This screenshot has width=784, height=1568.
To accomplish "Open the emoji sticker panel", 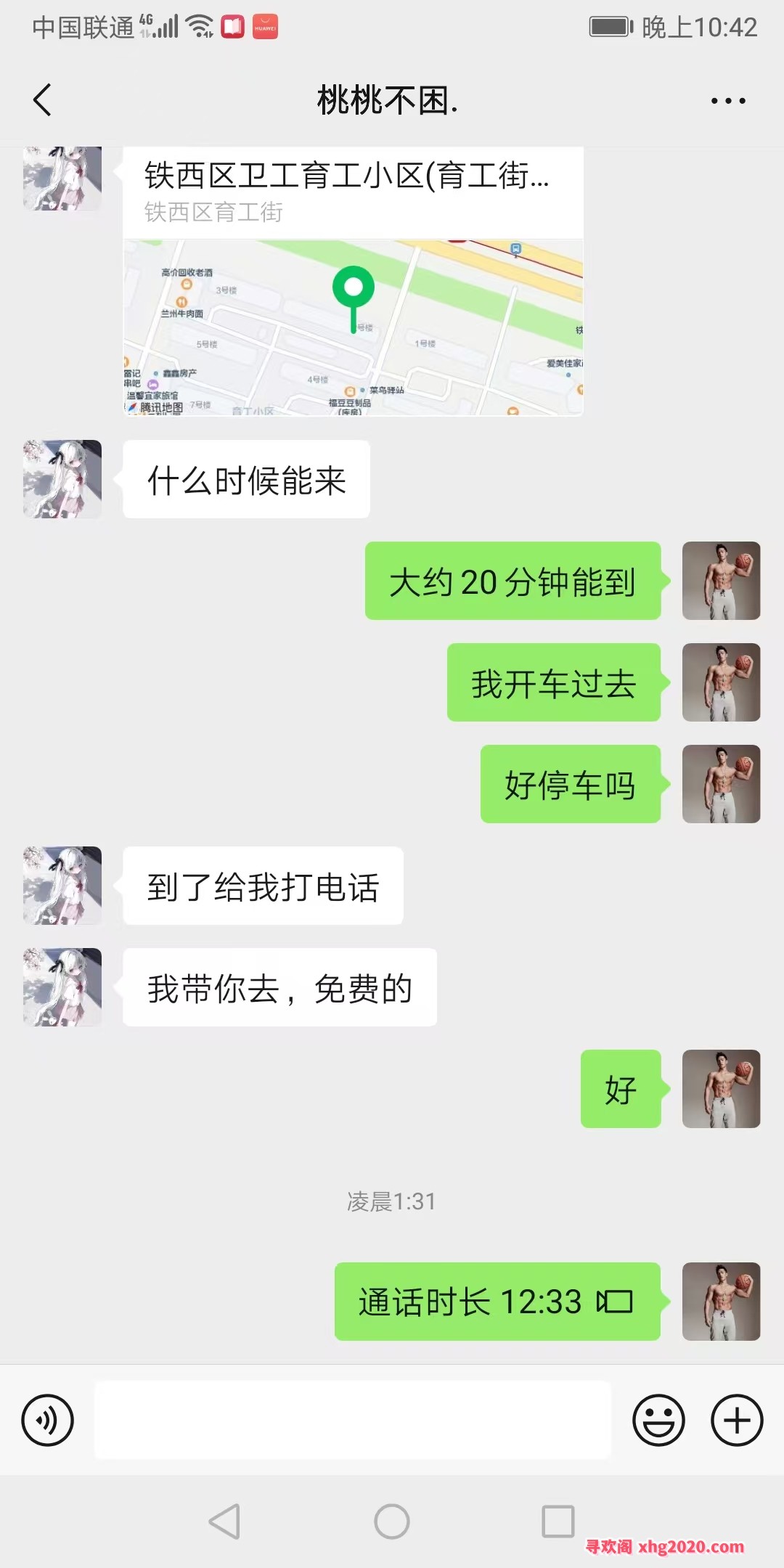I will pyautogui.click(x=658, y=1420).
